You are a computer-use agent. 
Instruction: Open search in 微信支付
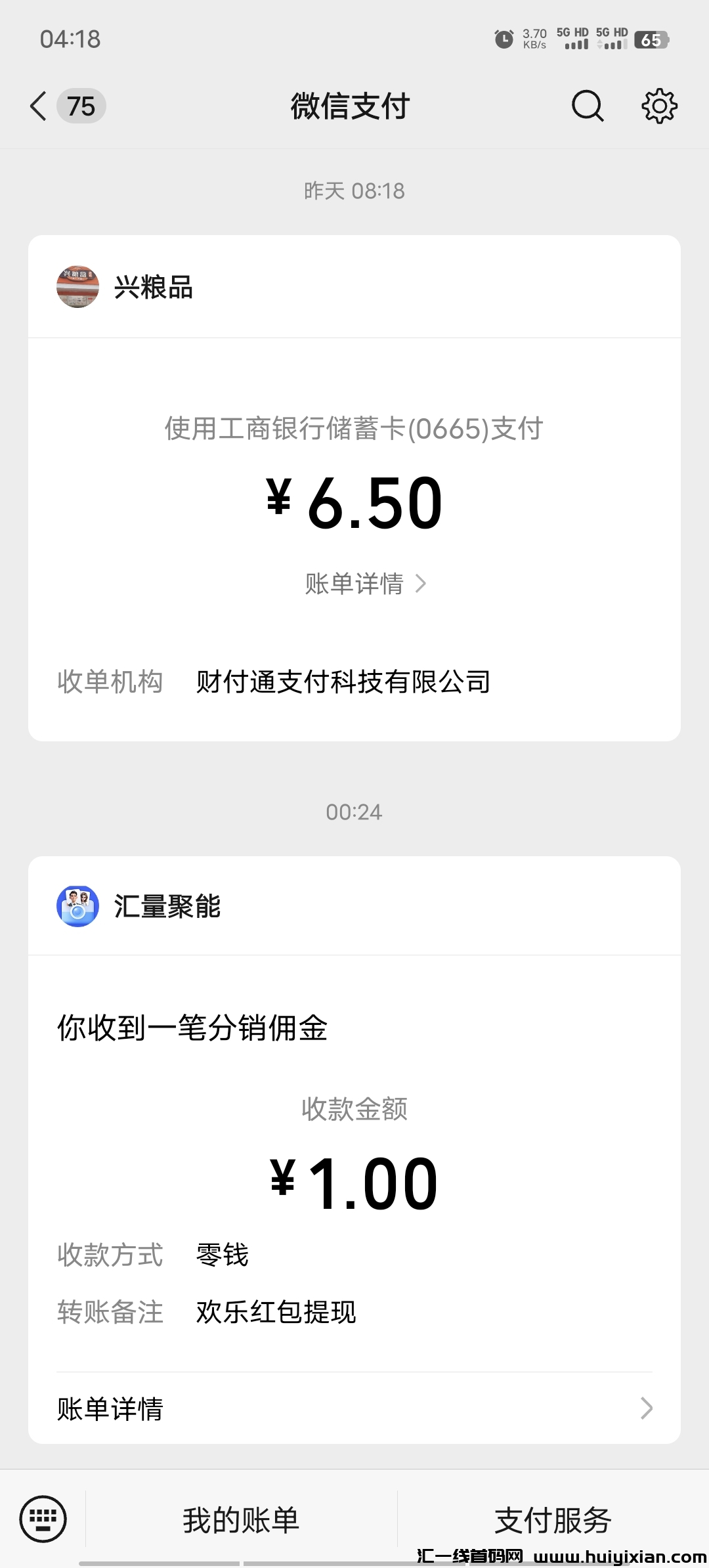pos(587,106)
